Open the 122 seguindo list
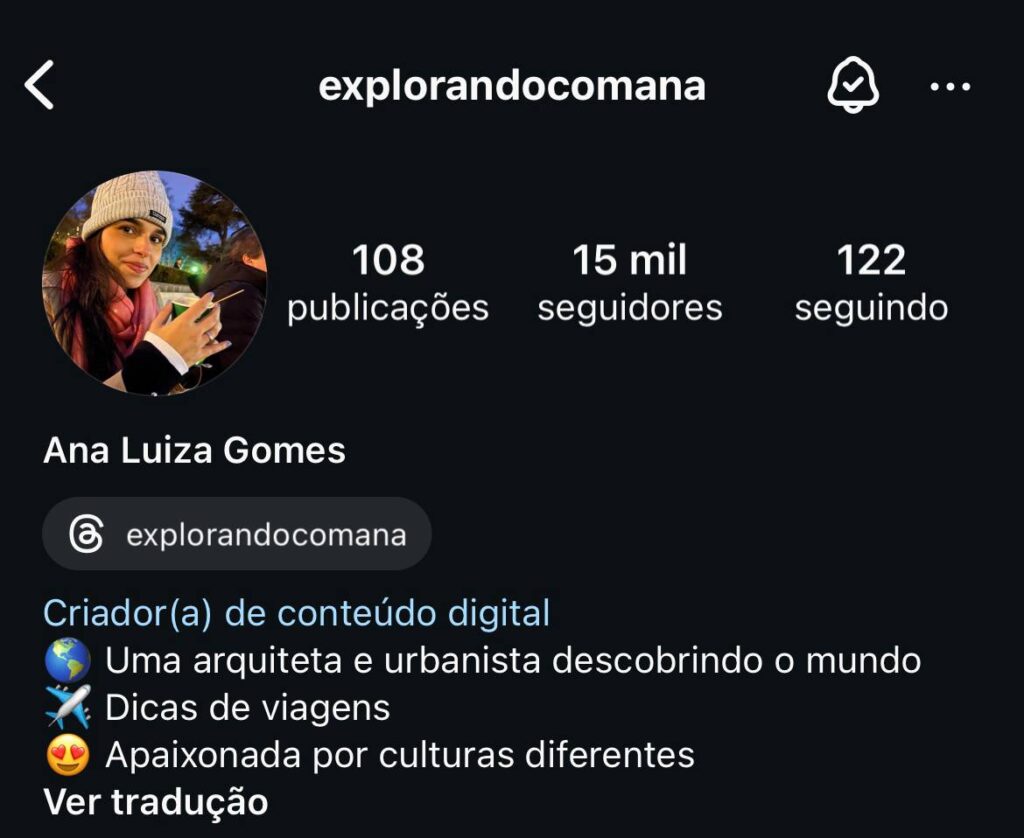Image resolution: width=1024 pixels, height=838 pixels. point(871,282)
